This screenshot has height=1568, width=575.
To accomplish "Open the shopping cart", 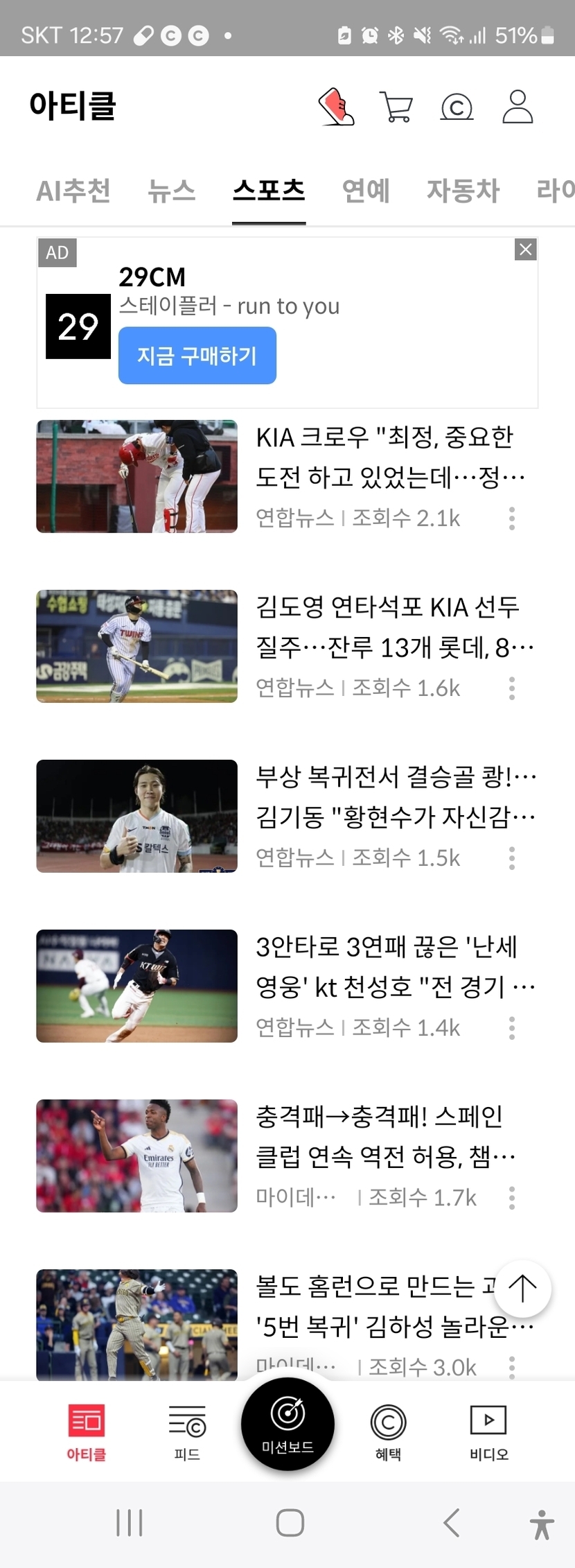I will tap(396, 107).
